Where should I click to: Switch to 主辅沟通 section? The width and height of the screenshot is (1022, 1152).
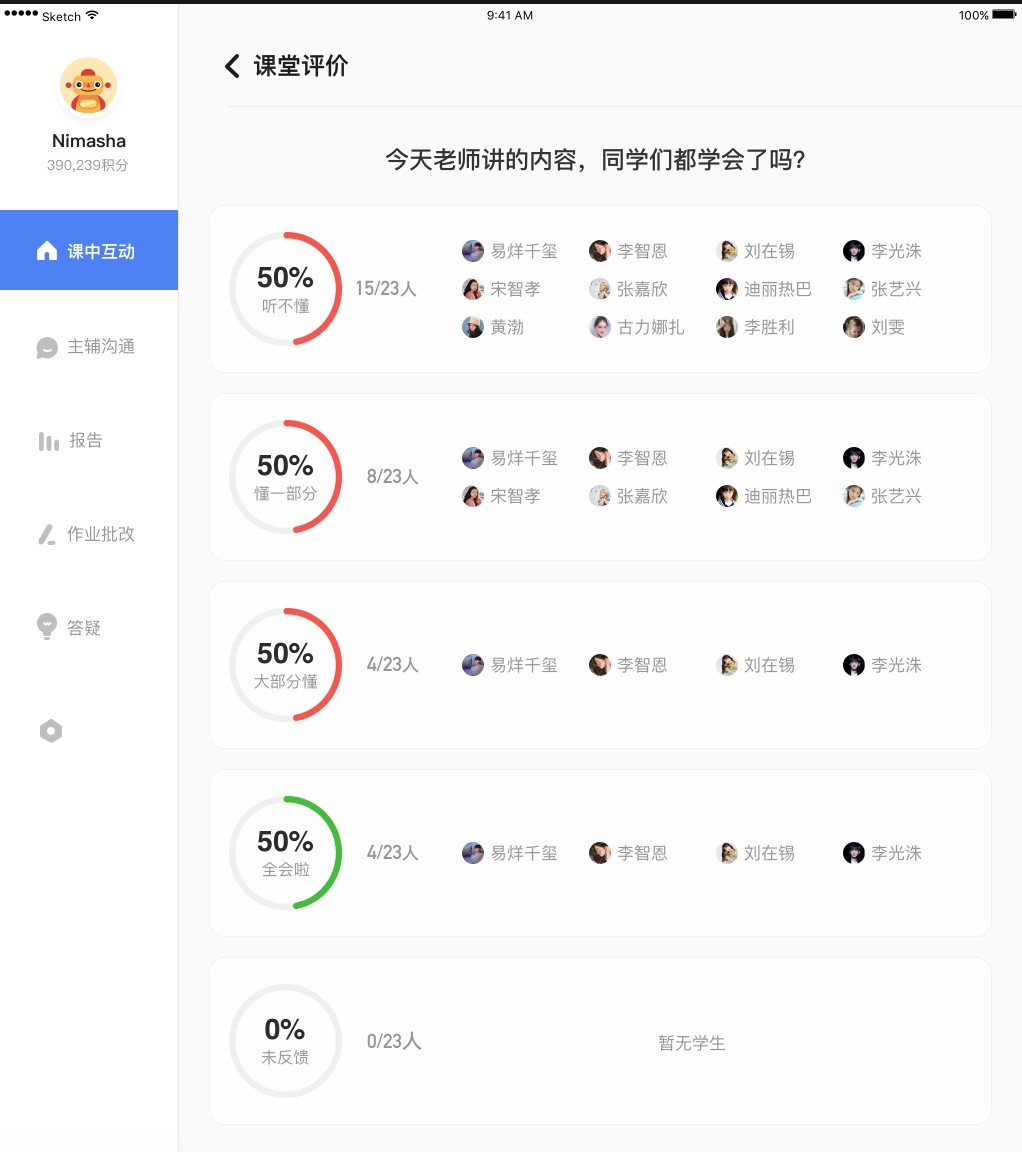86,346
